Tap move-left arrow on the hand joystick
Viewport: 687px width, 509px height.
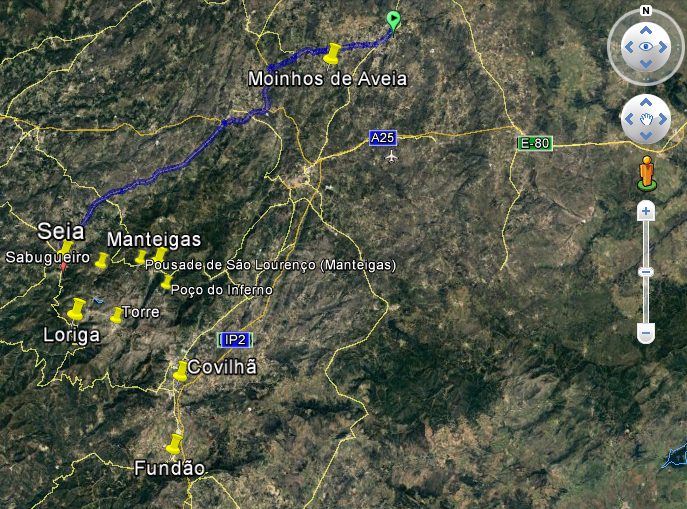click(628, 120)
